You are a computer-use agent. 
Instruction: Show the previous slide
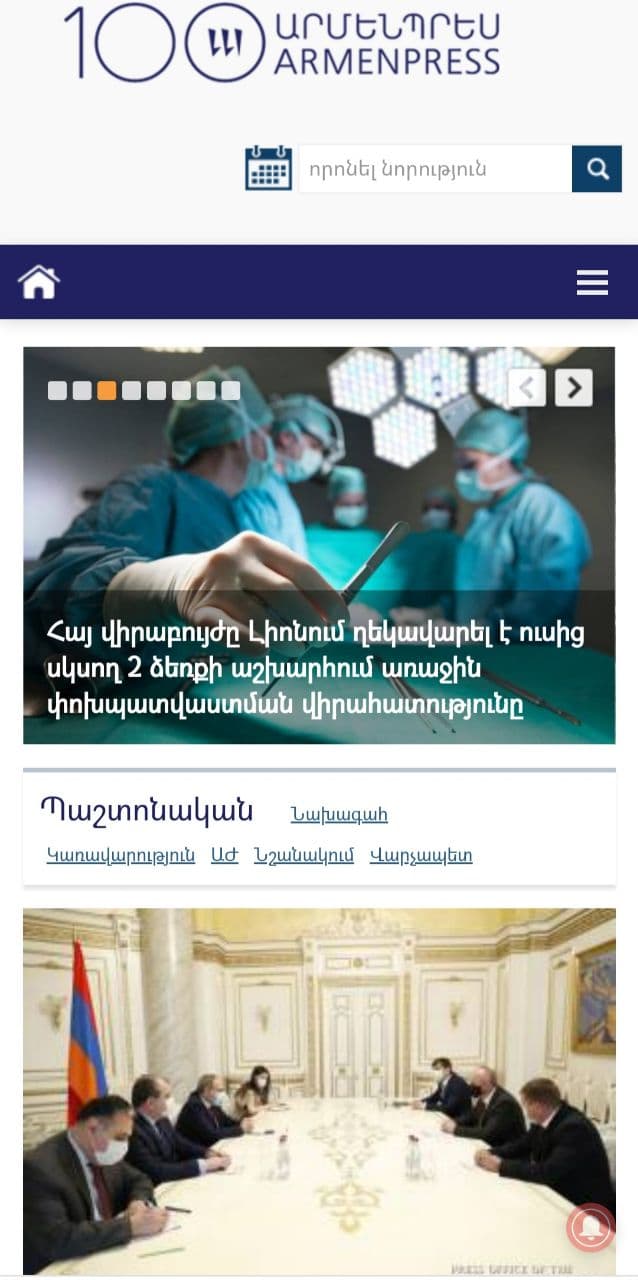(x=527, y=388)
